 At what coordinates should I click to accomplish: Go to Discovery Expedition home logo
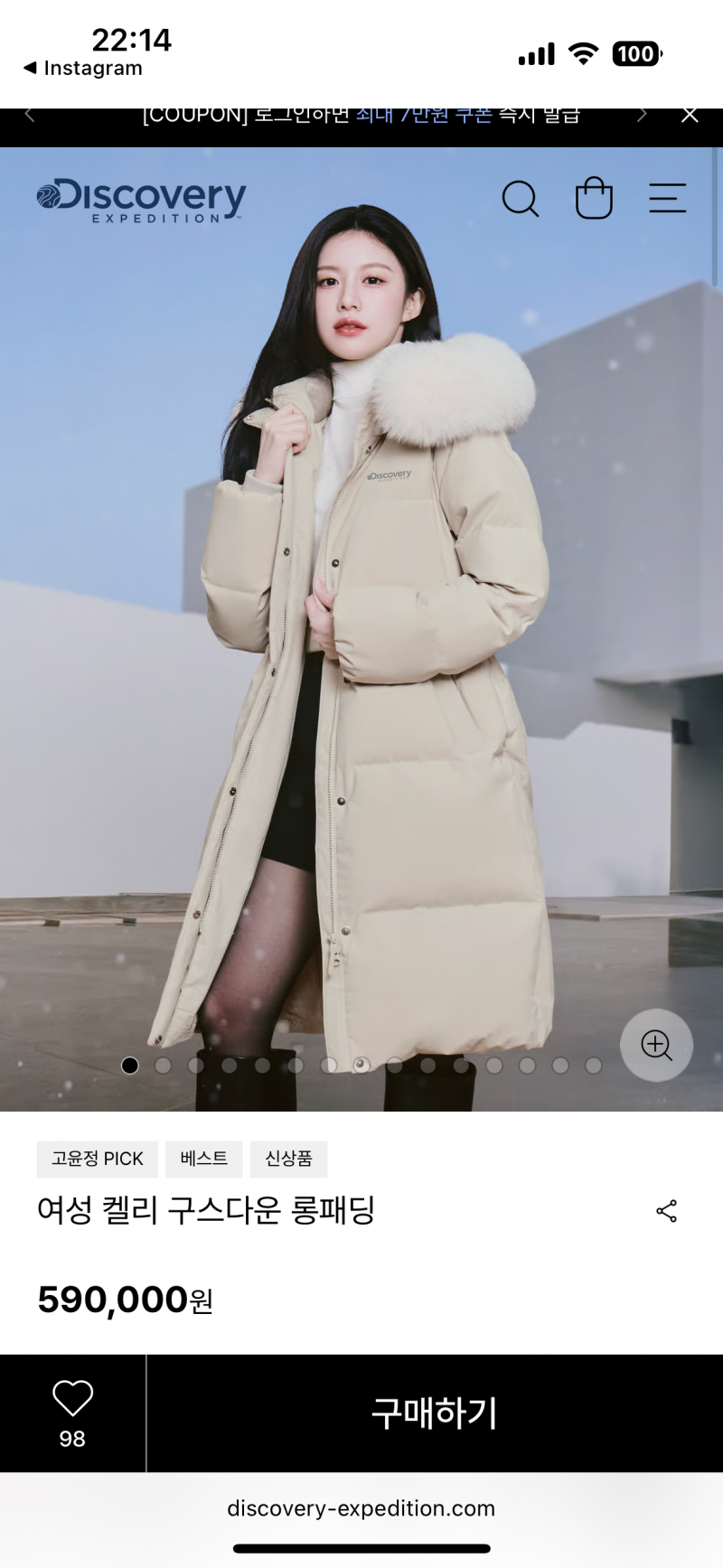(141, 200)
